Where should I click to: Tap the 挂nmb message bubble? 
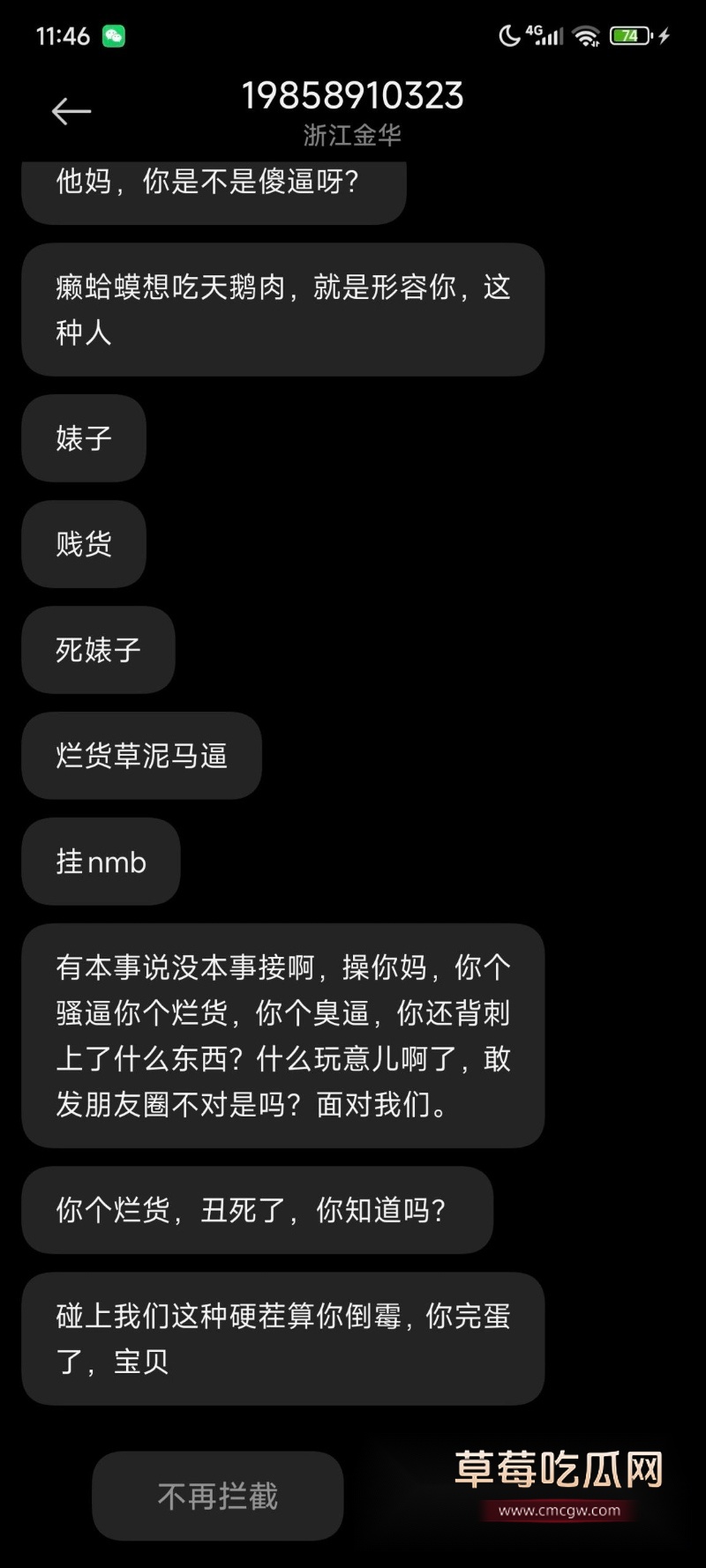click(100, 862)
